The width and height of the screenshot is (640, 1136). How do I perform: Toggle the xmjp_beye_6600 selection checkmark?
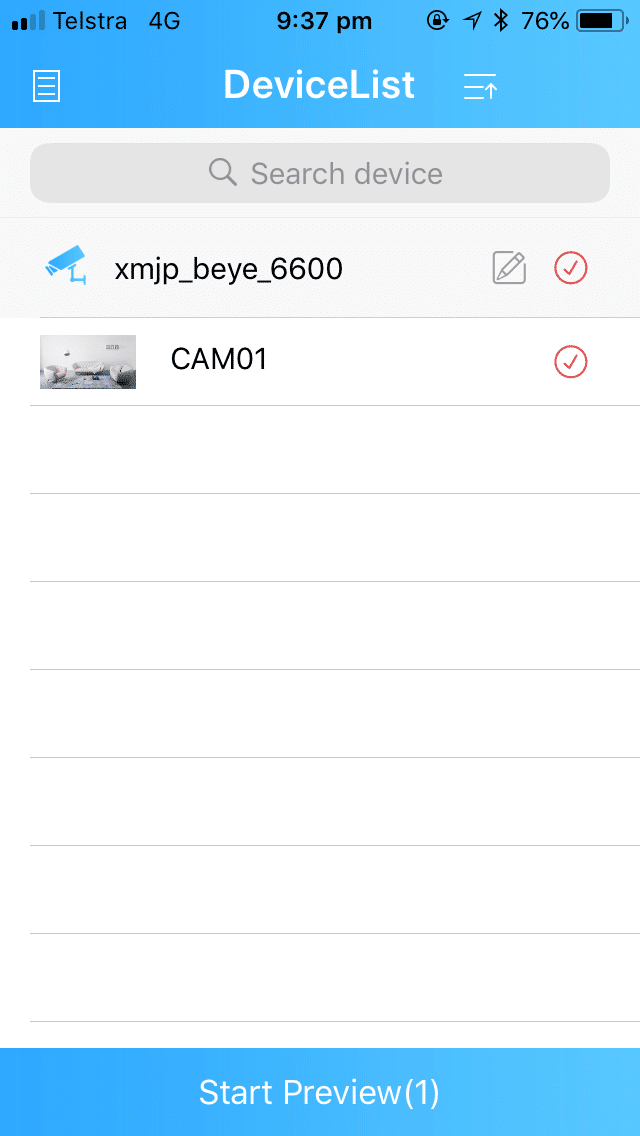click(x=571, y=268)
